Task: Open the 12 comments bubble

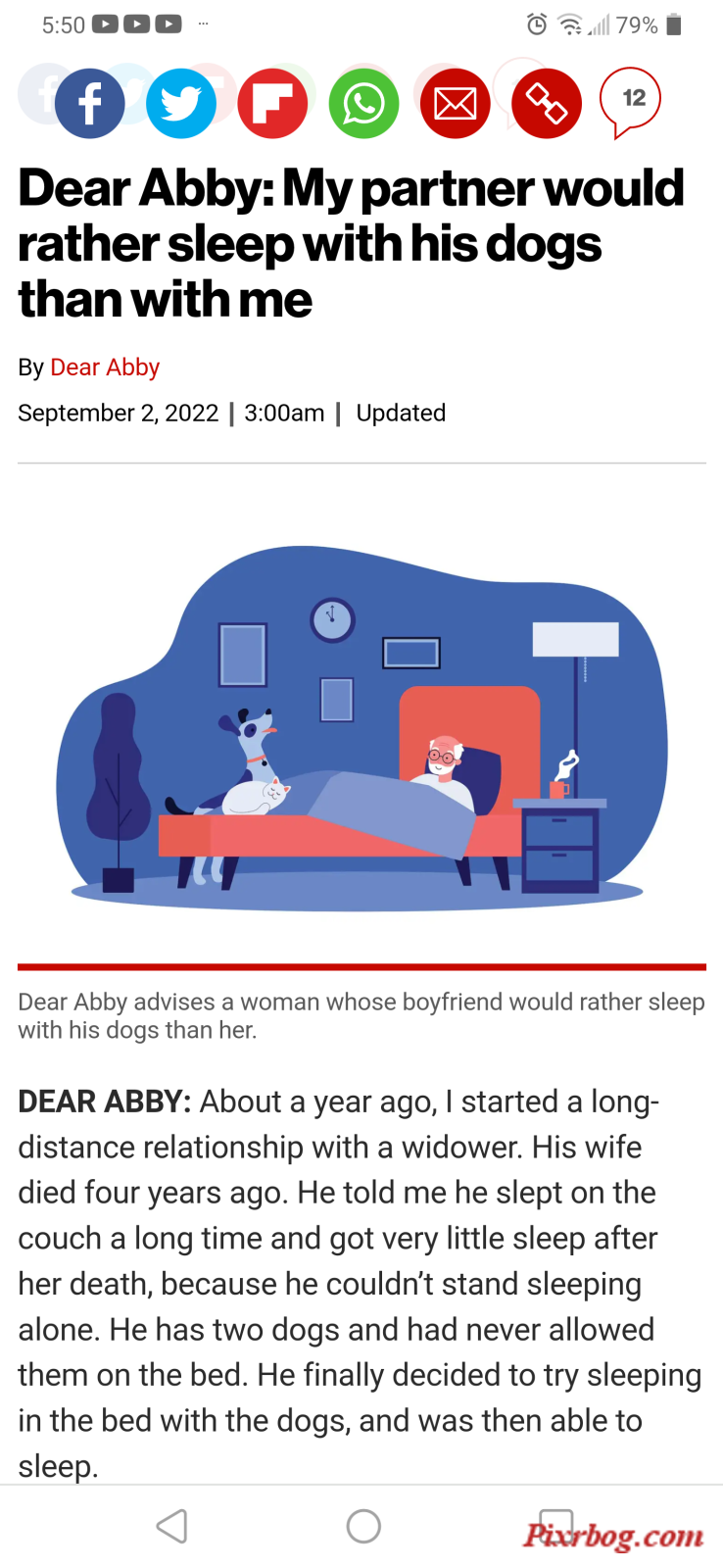Action: (632, 100)
